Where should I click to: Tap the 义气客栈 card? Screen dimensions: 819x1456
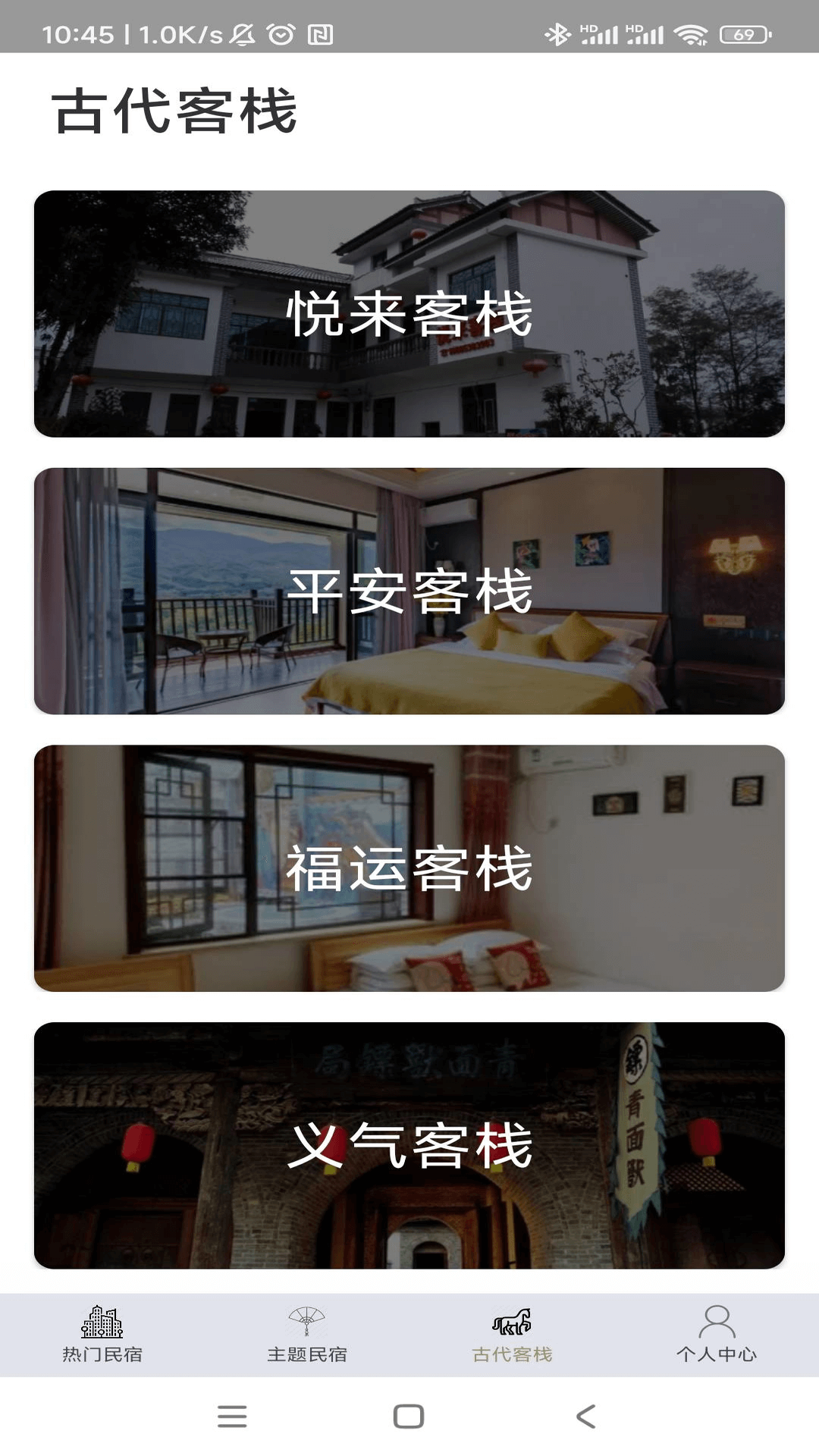tap(409, 1145)
